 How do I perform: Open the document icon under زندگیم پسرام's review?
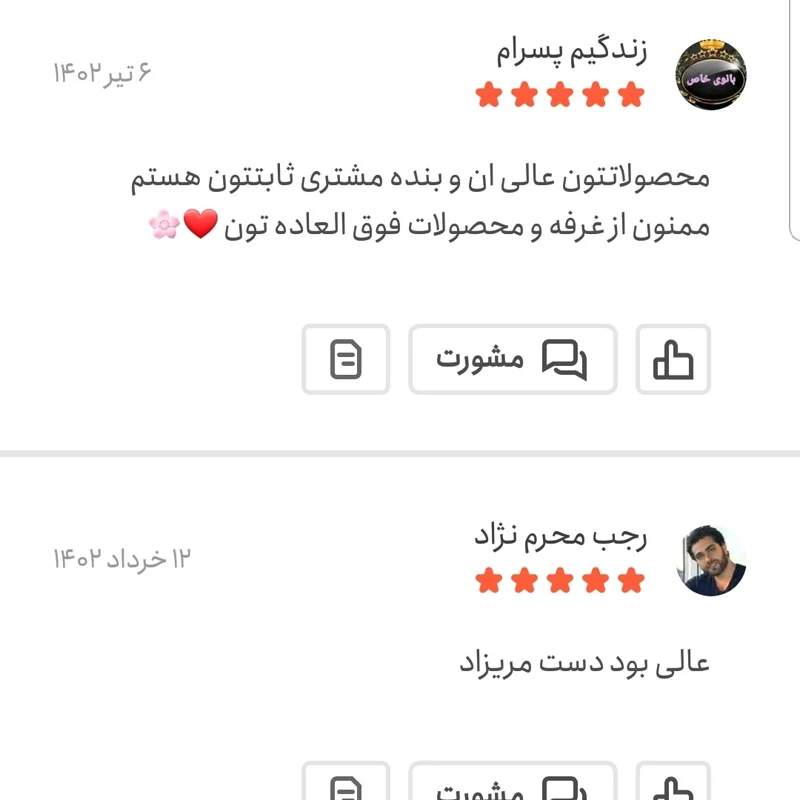346,359
